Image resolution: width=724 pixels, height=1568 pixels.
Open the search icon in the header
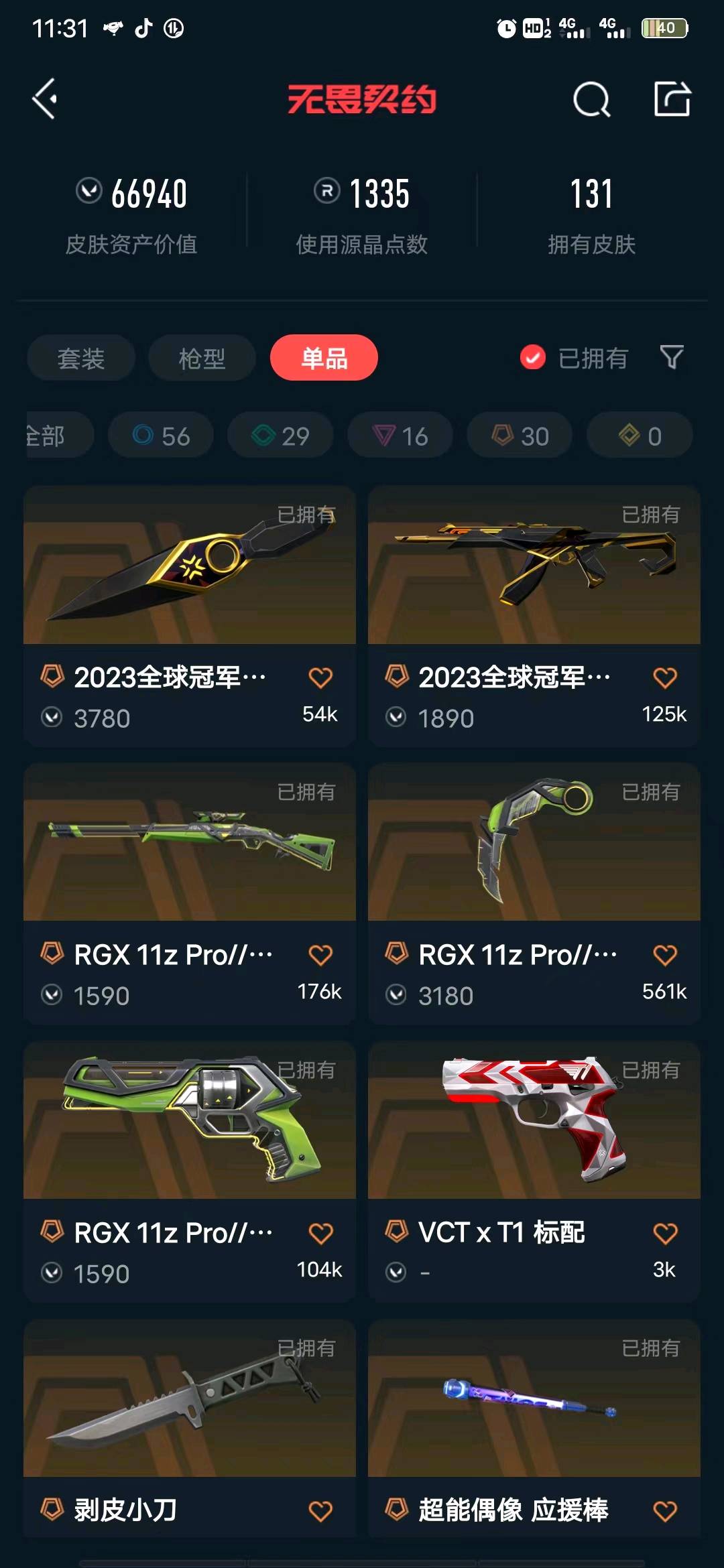click(591, 100)
